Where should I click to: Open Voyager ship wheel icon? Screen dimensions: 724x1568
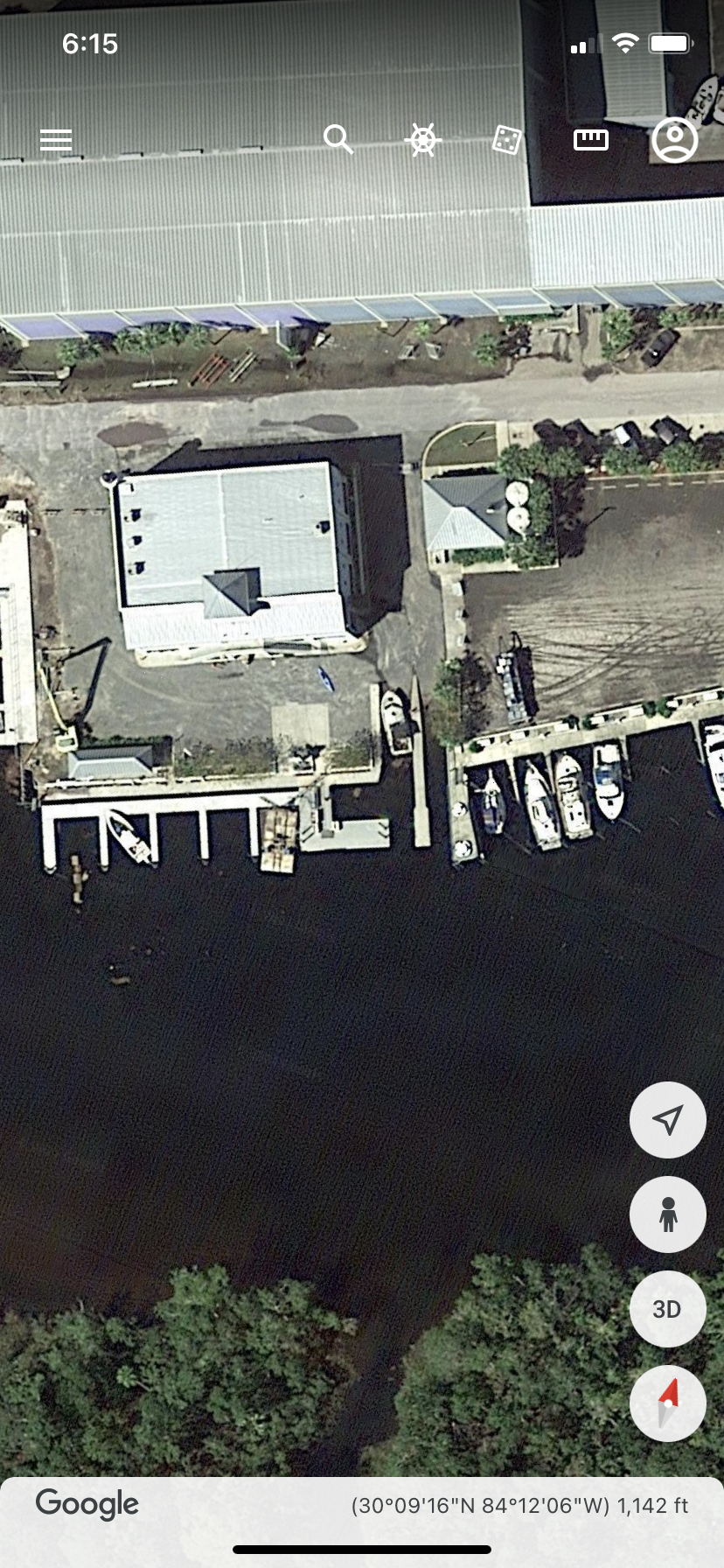422,140
